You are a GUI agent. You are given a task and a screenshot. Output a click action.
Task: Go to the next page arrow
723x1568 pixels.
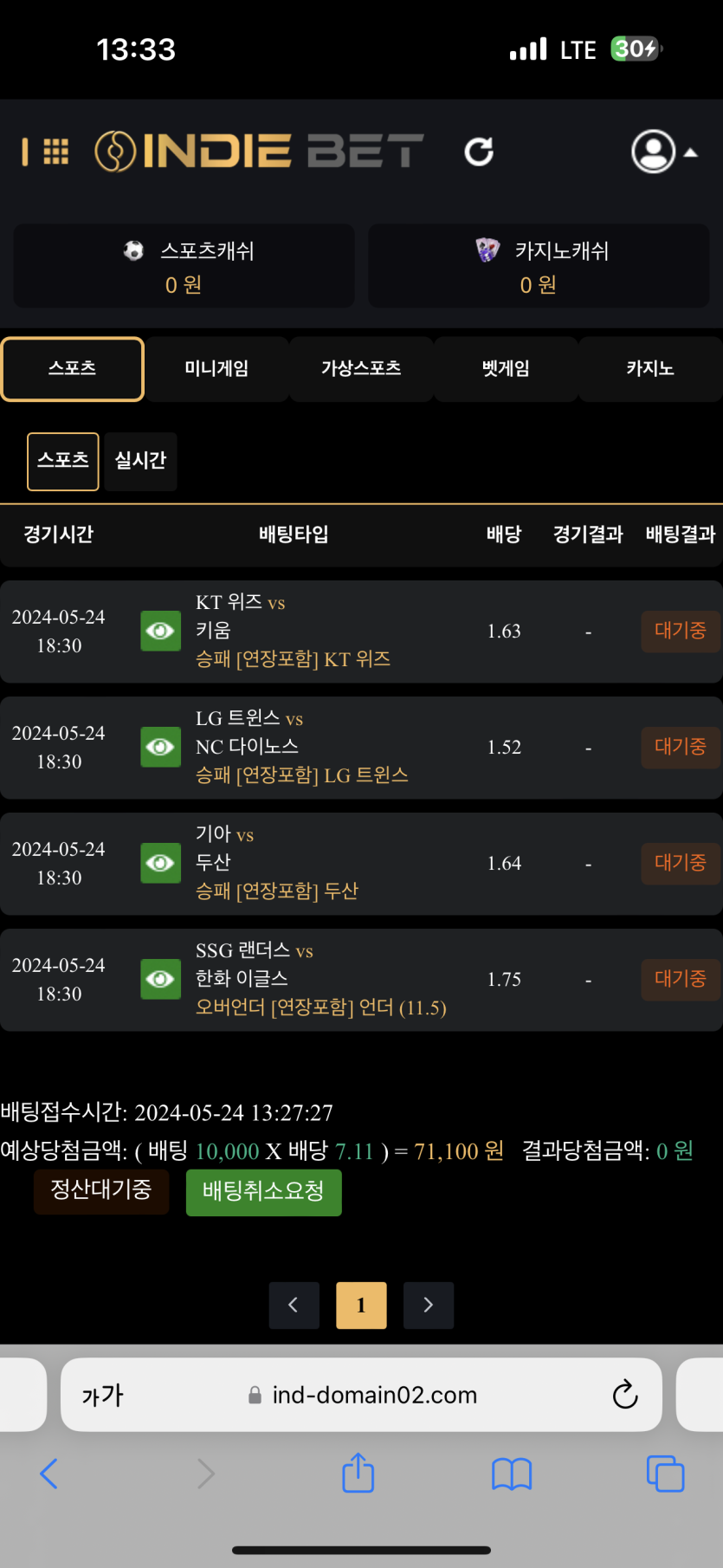click(428, 1305)
